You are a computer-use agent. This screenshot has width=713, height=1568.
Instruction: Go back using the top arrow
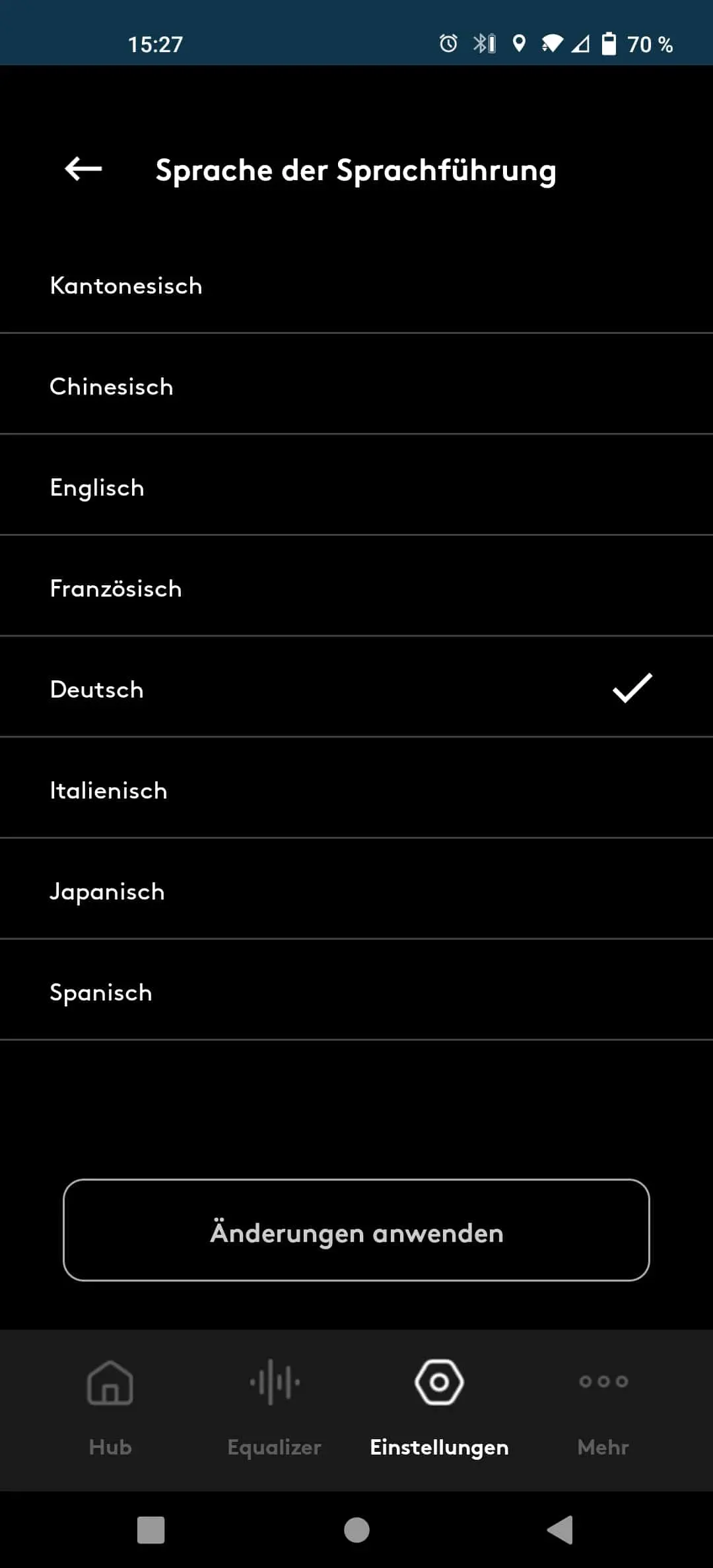pos(83,169)
